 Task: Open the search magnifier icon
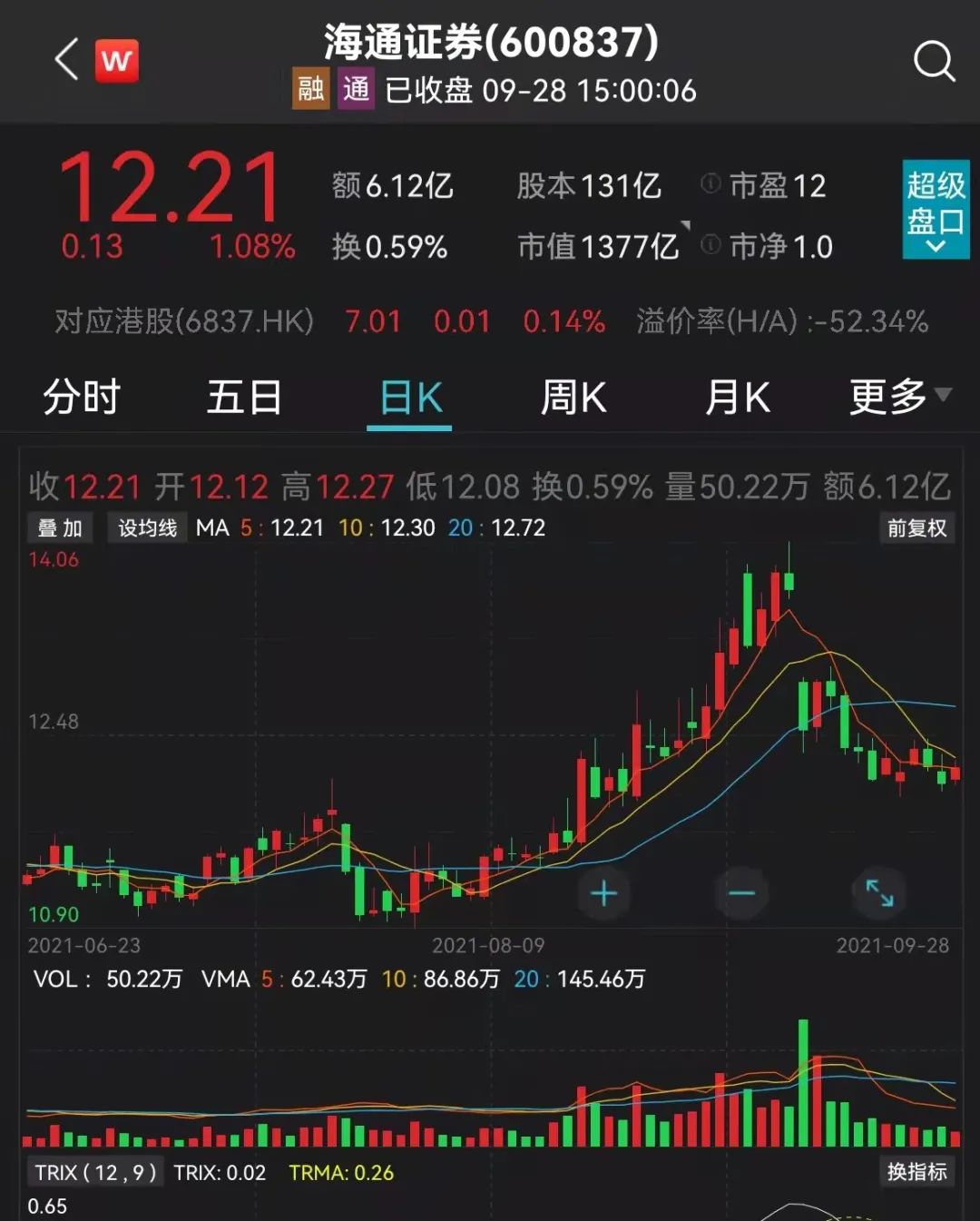934,62
